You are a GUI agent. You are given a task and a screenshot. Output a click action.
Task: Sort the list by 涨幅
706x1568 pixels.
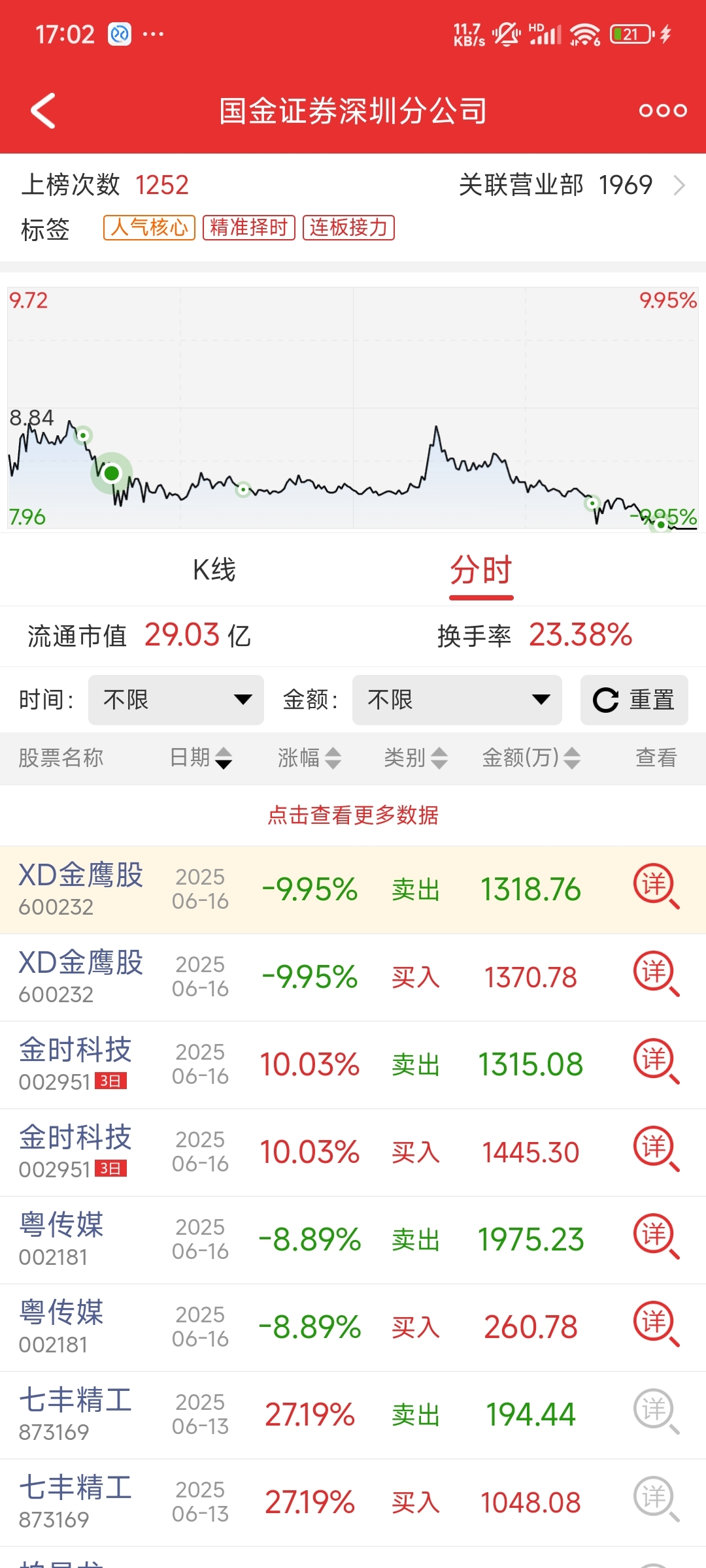click(309, 758)
